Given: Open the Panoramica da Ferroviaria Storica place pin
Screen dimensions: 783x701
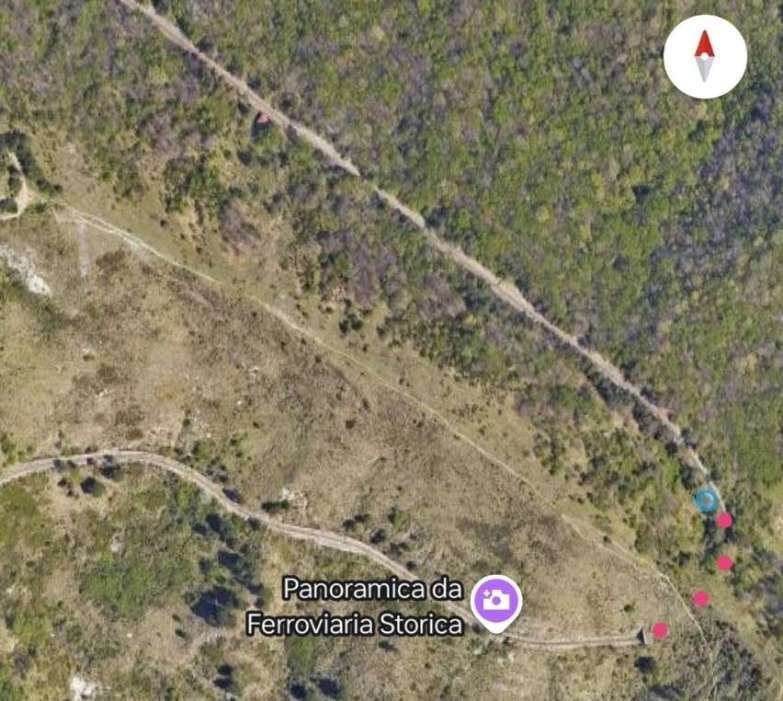Looking at the screenshot, I should (x=496, y=601).
